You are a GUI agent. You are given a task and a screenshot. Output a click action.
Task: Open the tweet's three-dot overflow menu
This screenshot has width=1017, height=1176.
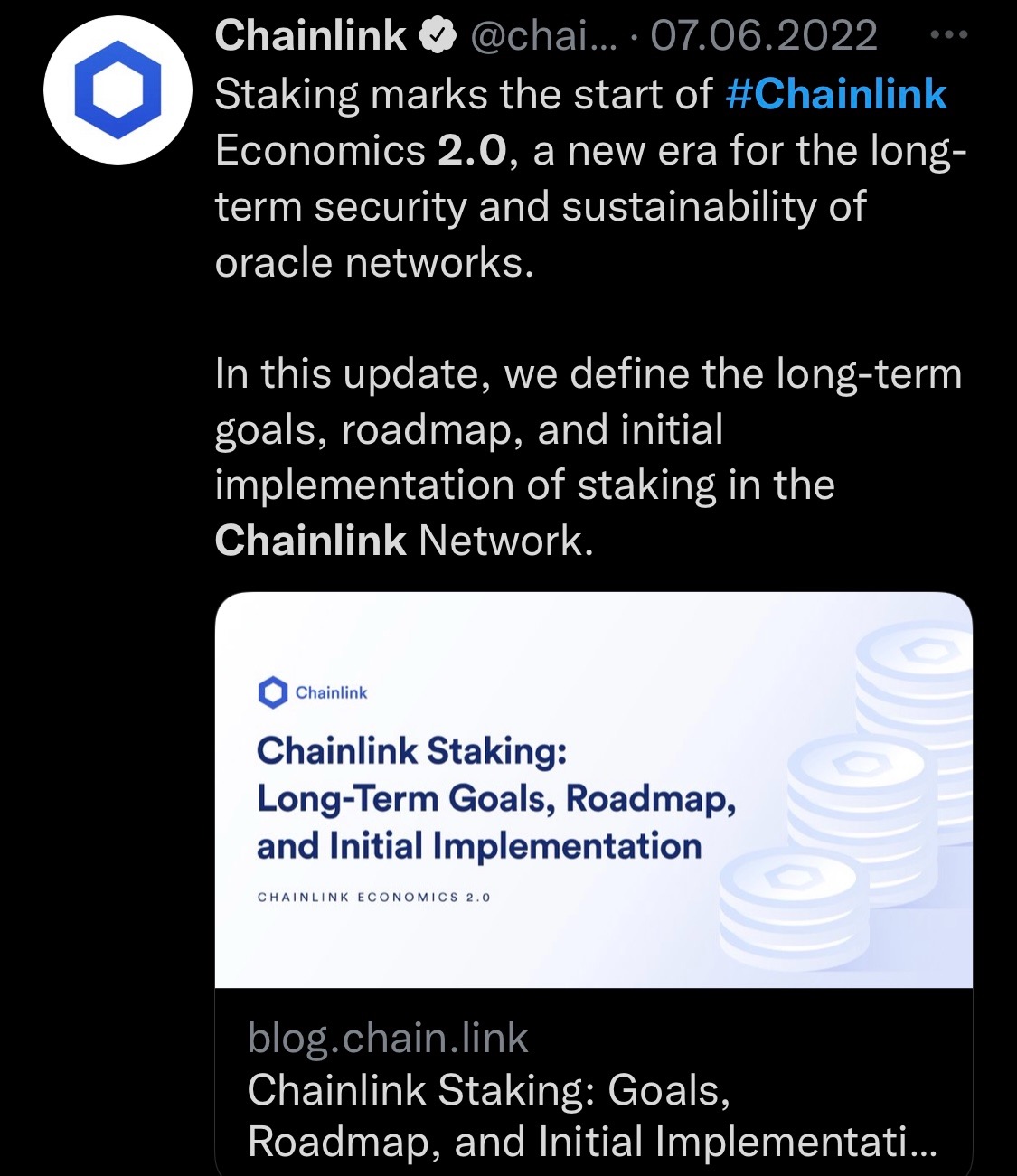948,35
